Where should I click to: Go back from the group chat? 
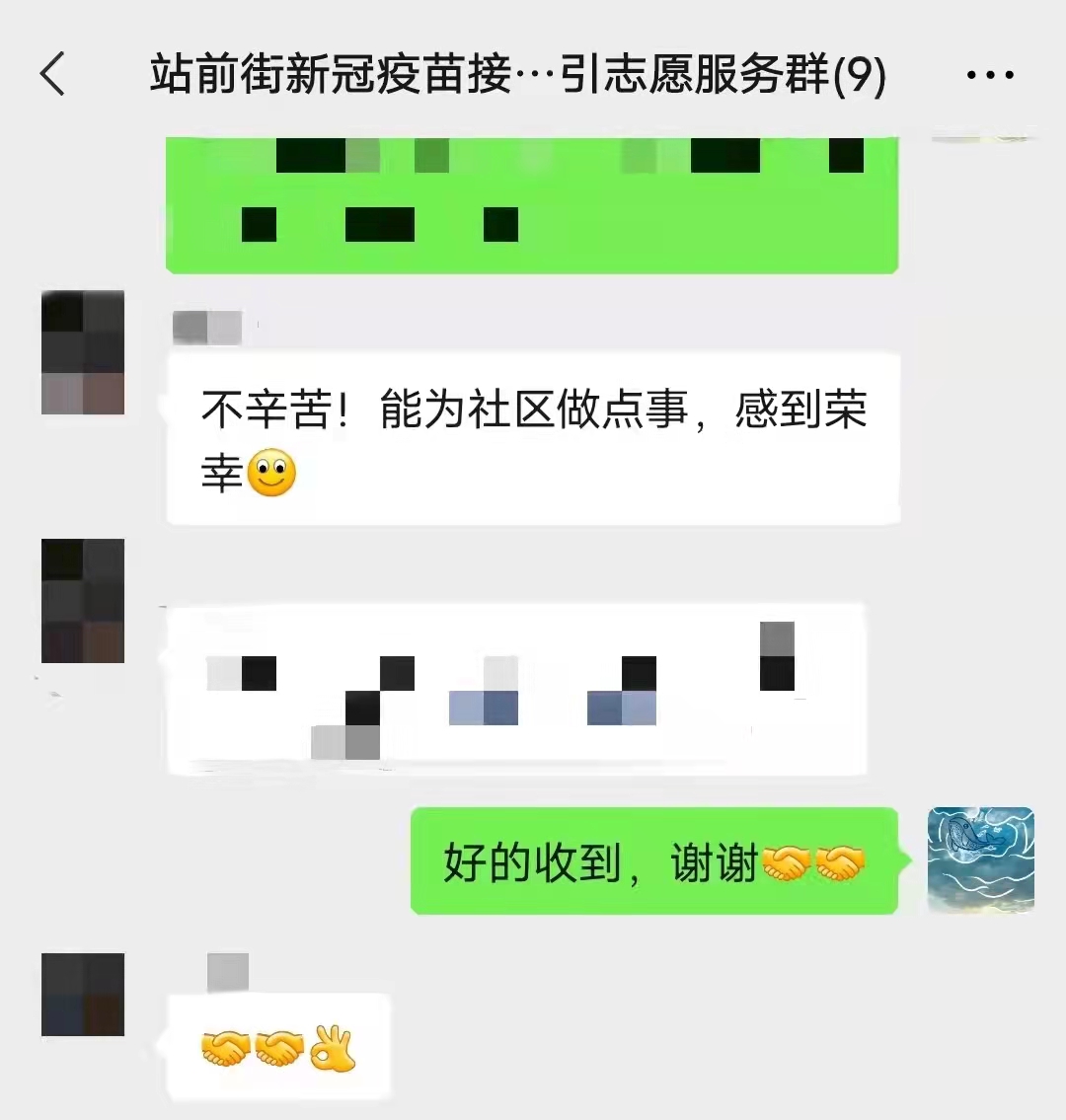pyautogui.click(x=53, y=75)
